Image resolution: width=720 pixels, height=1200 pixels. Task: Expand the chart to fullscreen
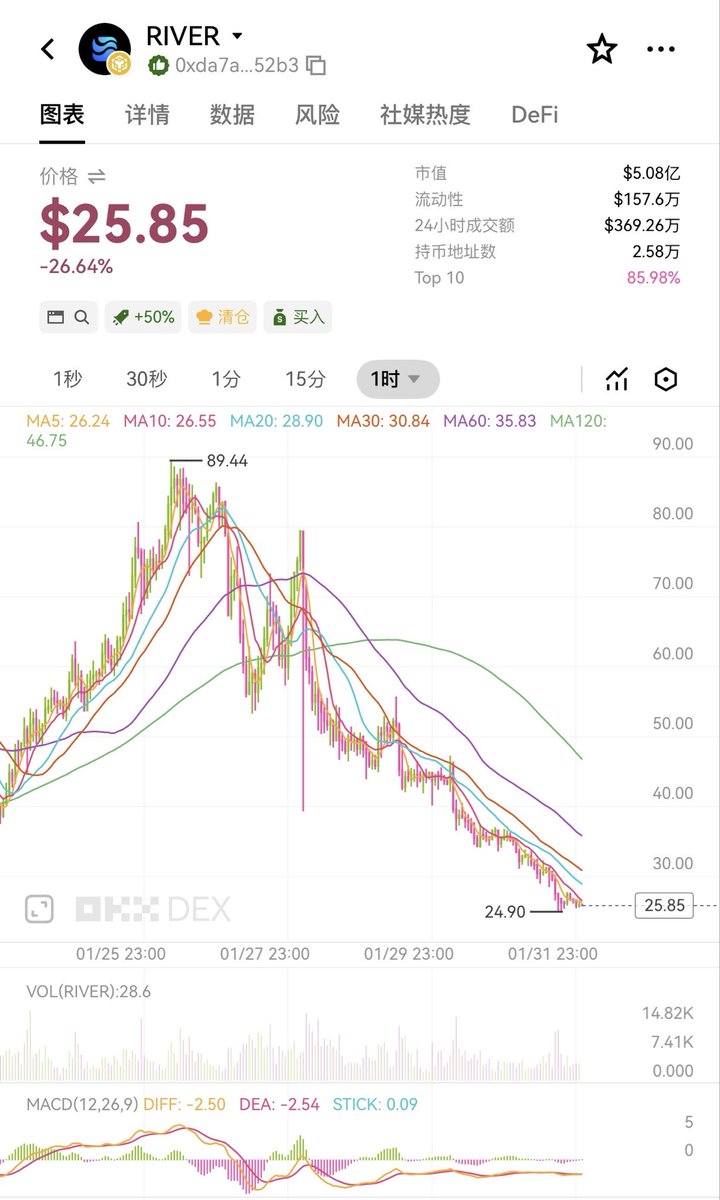point(39,909)
